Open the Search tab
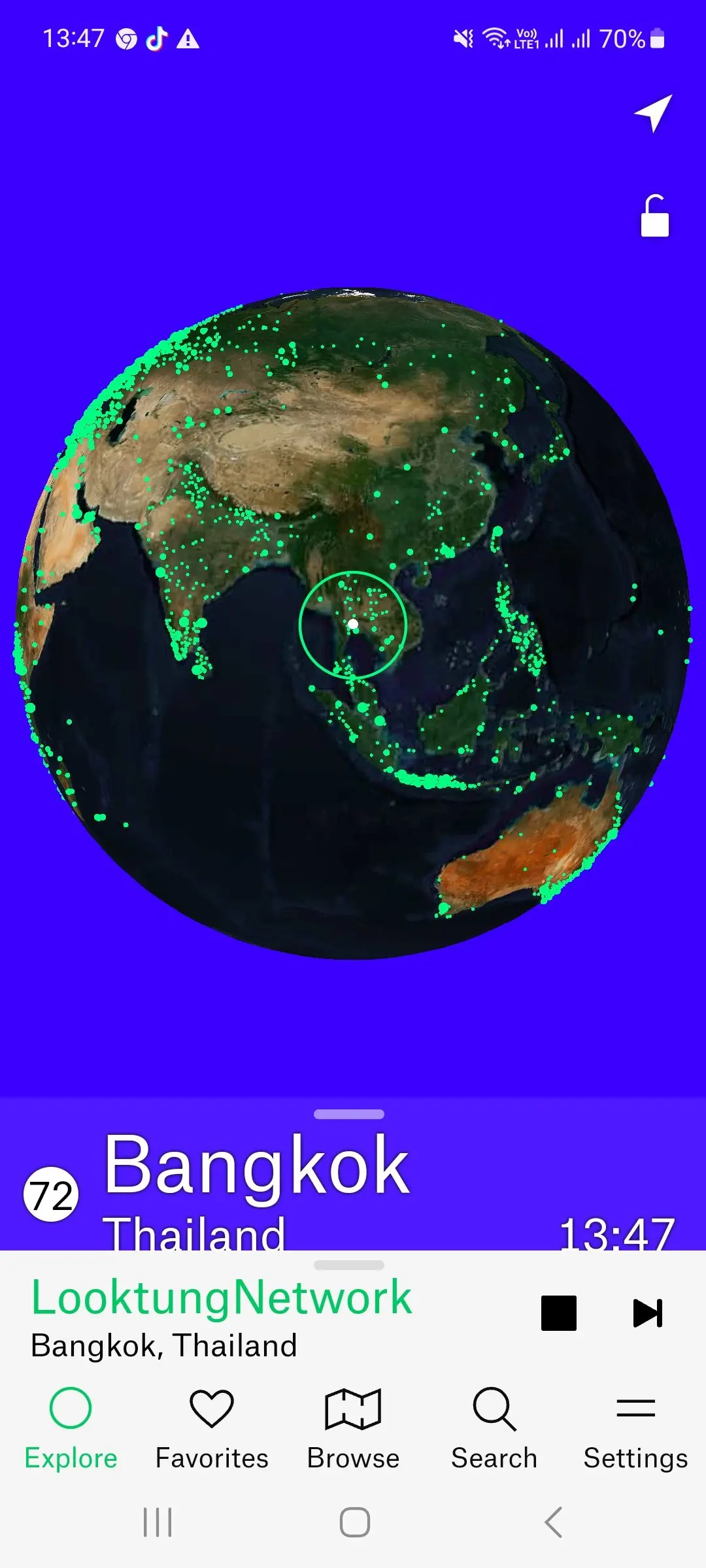Screen dimensions: 706x1568 pyautogui.click(x=494, y=1428)
